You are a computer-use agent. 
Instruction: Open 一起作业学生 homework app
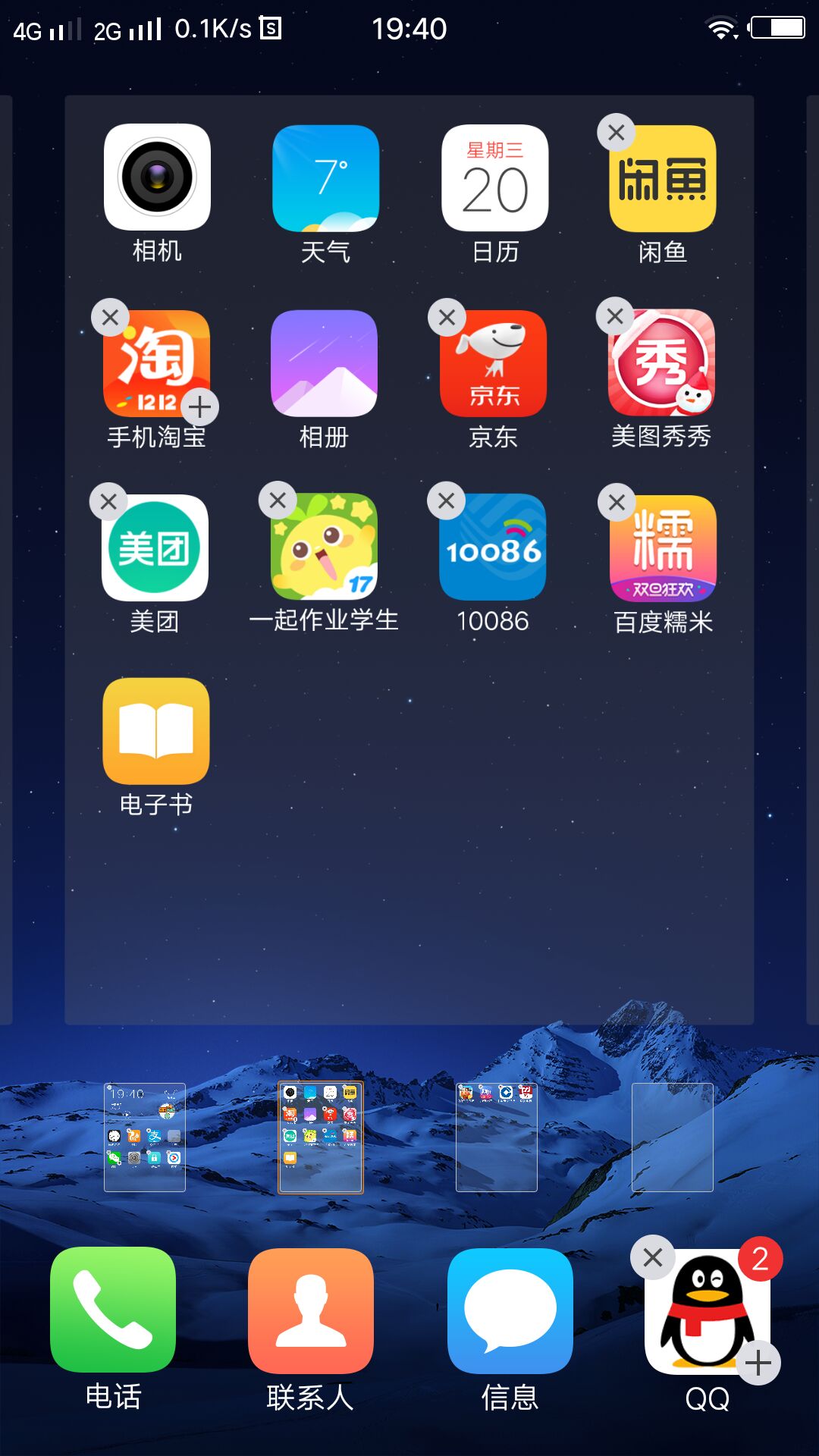326,548
